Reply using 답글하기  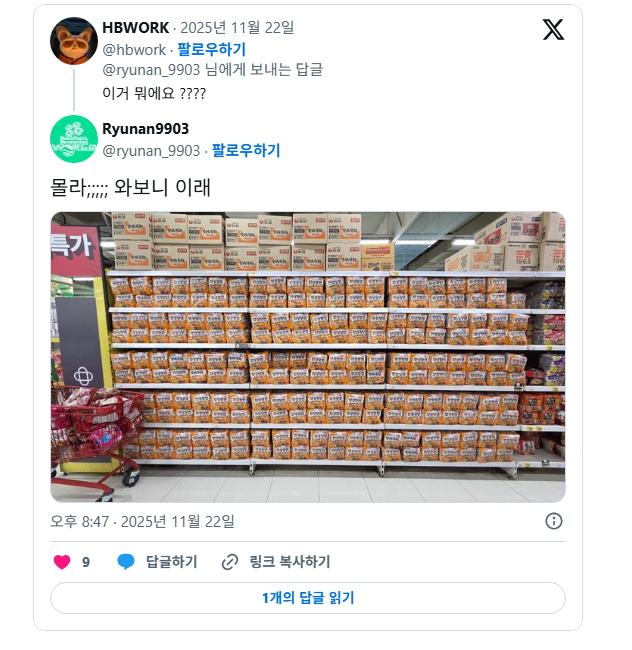pos(158,562)
